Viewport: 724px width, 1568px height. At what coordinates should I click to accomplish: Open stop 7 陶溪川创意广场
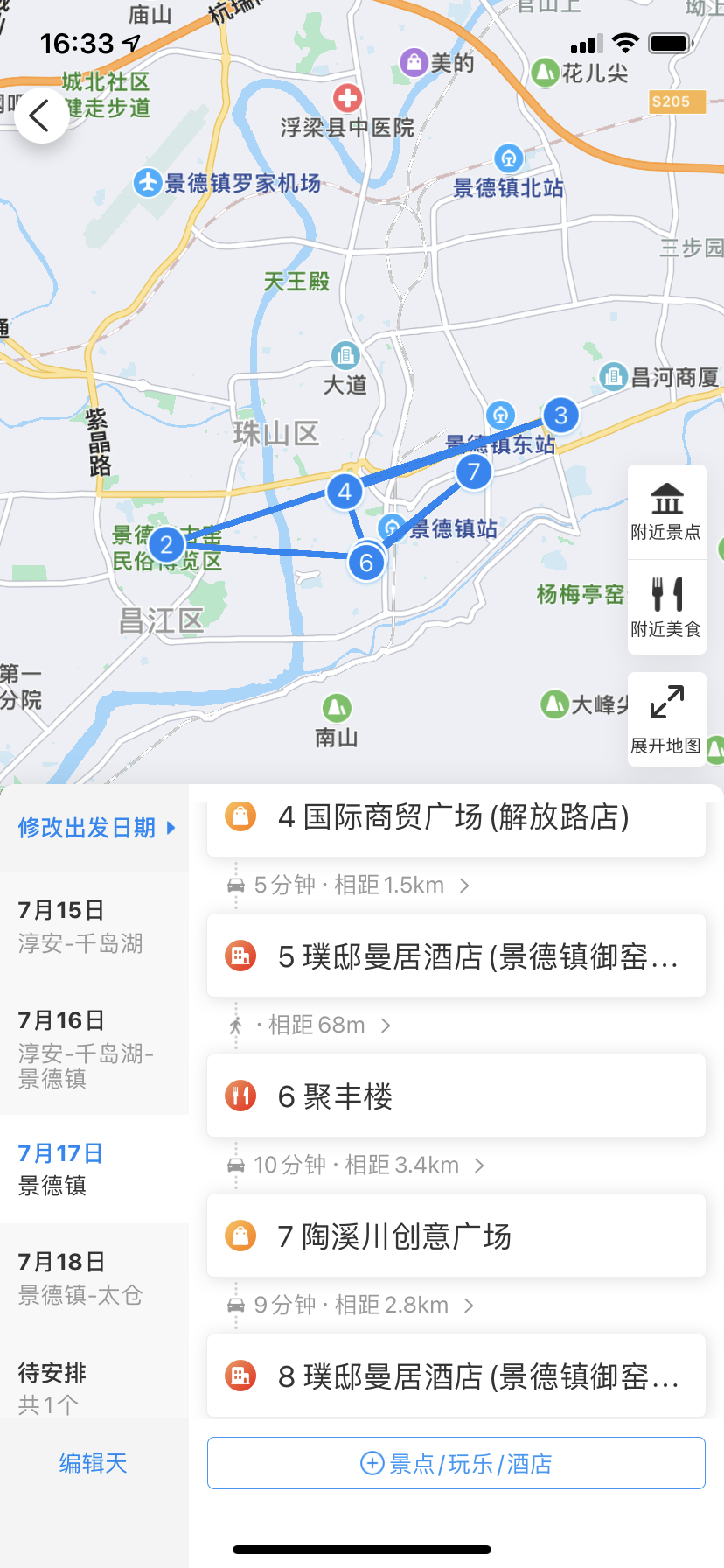click(x=456, y=1236)
